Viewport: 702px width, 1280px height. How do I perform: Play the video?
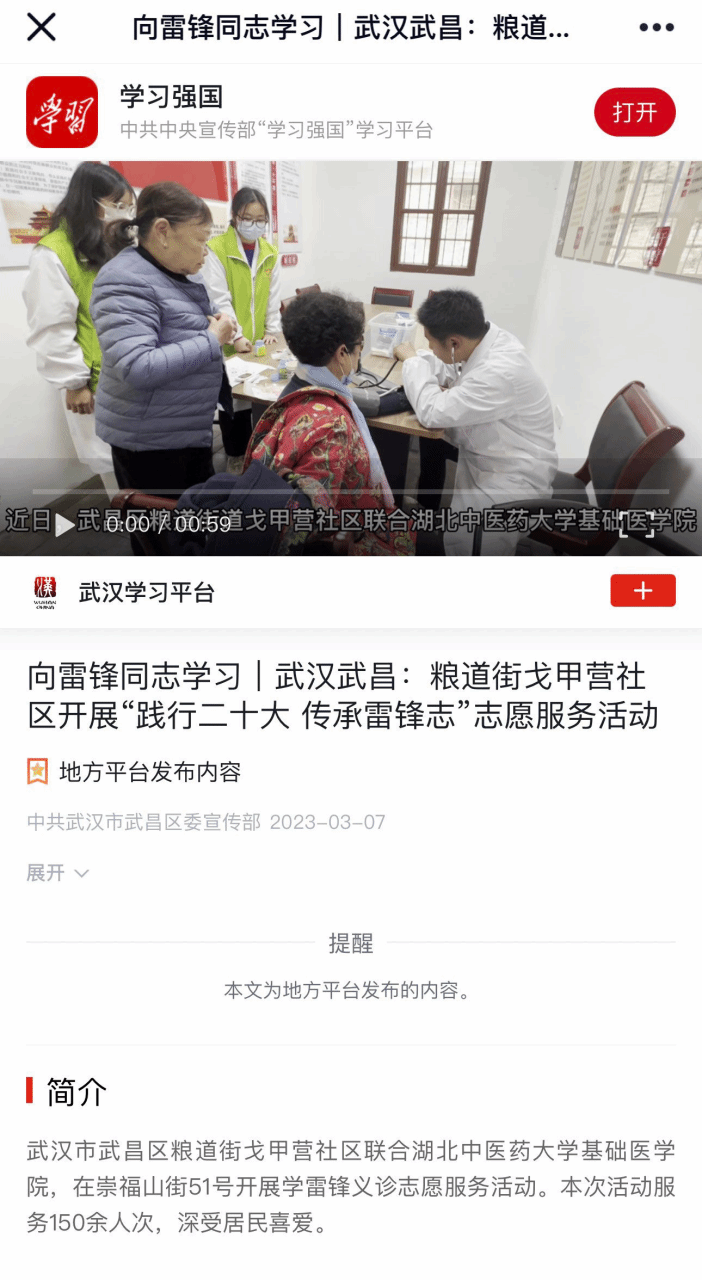click(64, 524)
